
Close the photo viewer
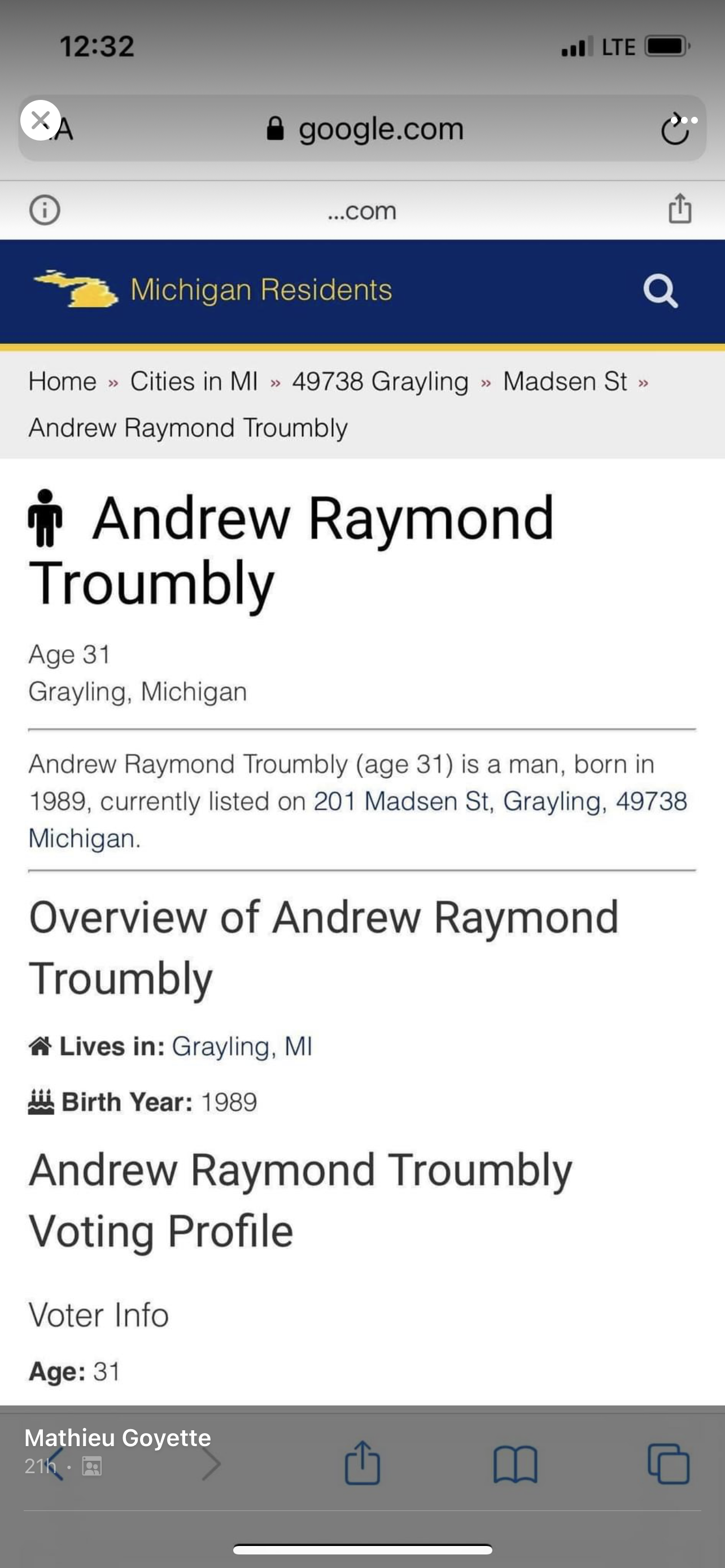[40, 121]
